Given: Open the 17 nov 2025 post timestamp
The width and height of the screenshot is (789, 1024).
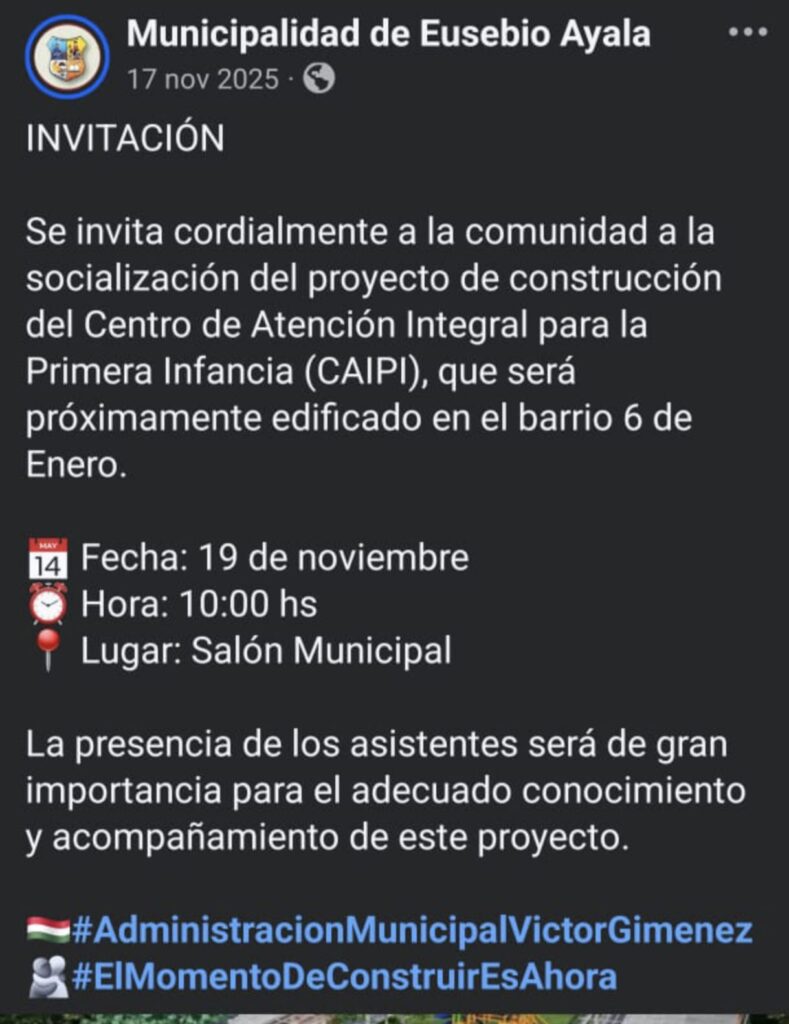Looking at the screenshot, I should pyautogui.click(x=203, y=79).
